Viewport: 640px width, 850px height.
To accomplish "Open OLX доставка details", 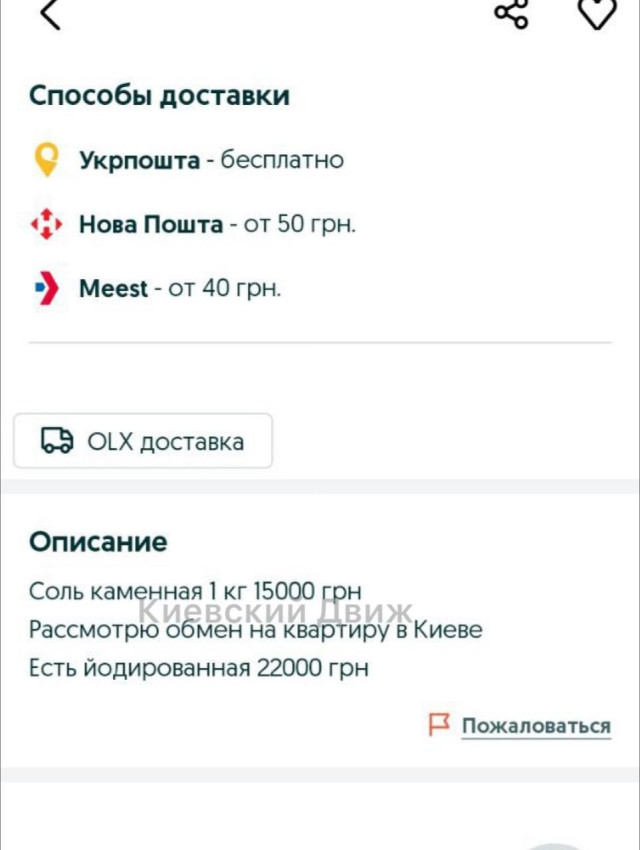I will click(143, 441).
